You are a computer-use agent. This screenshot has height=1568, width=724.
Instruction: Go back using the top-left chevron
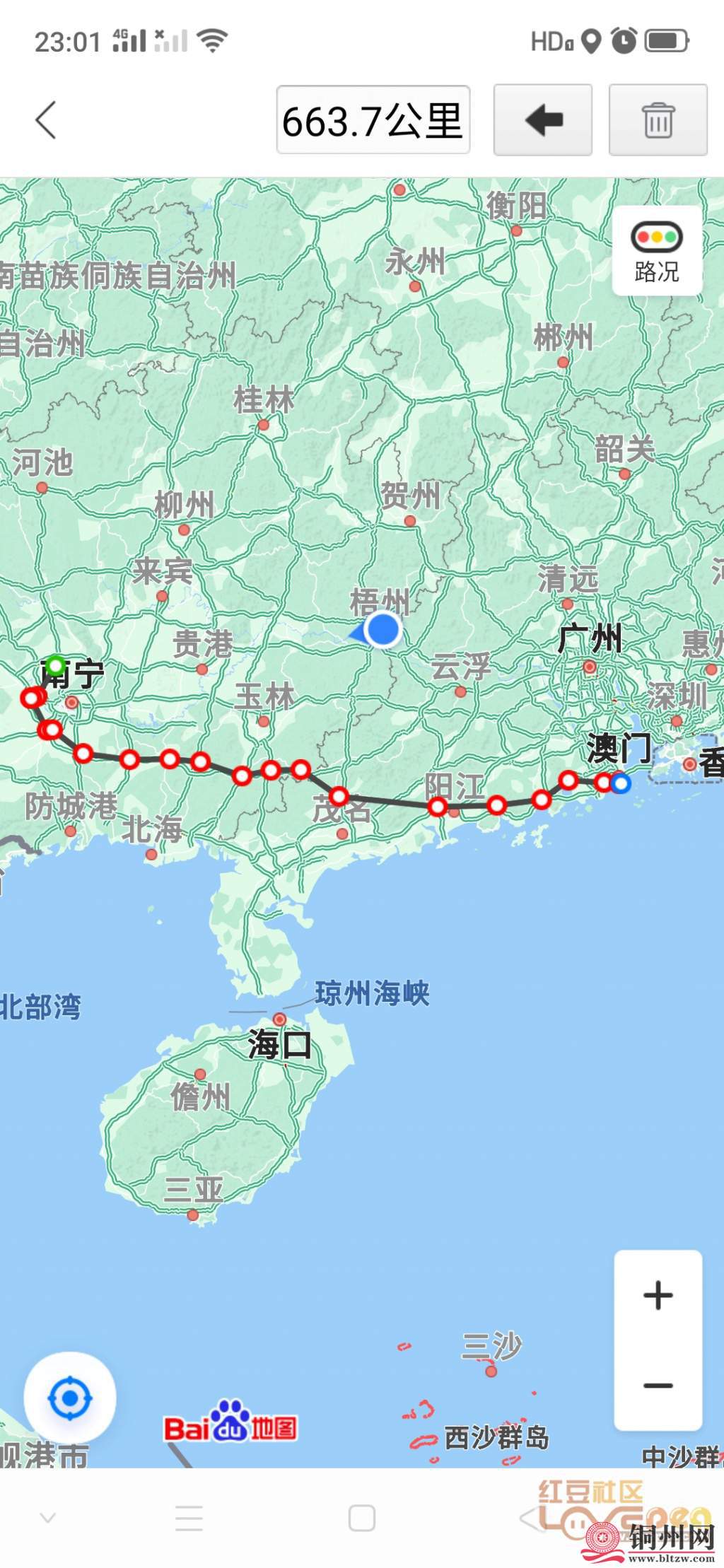[x=46, y=119]
